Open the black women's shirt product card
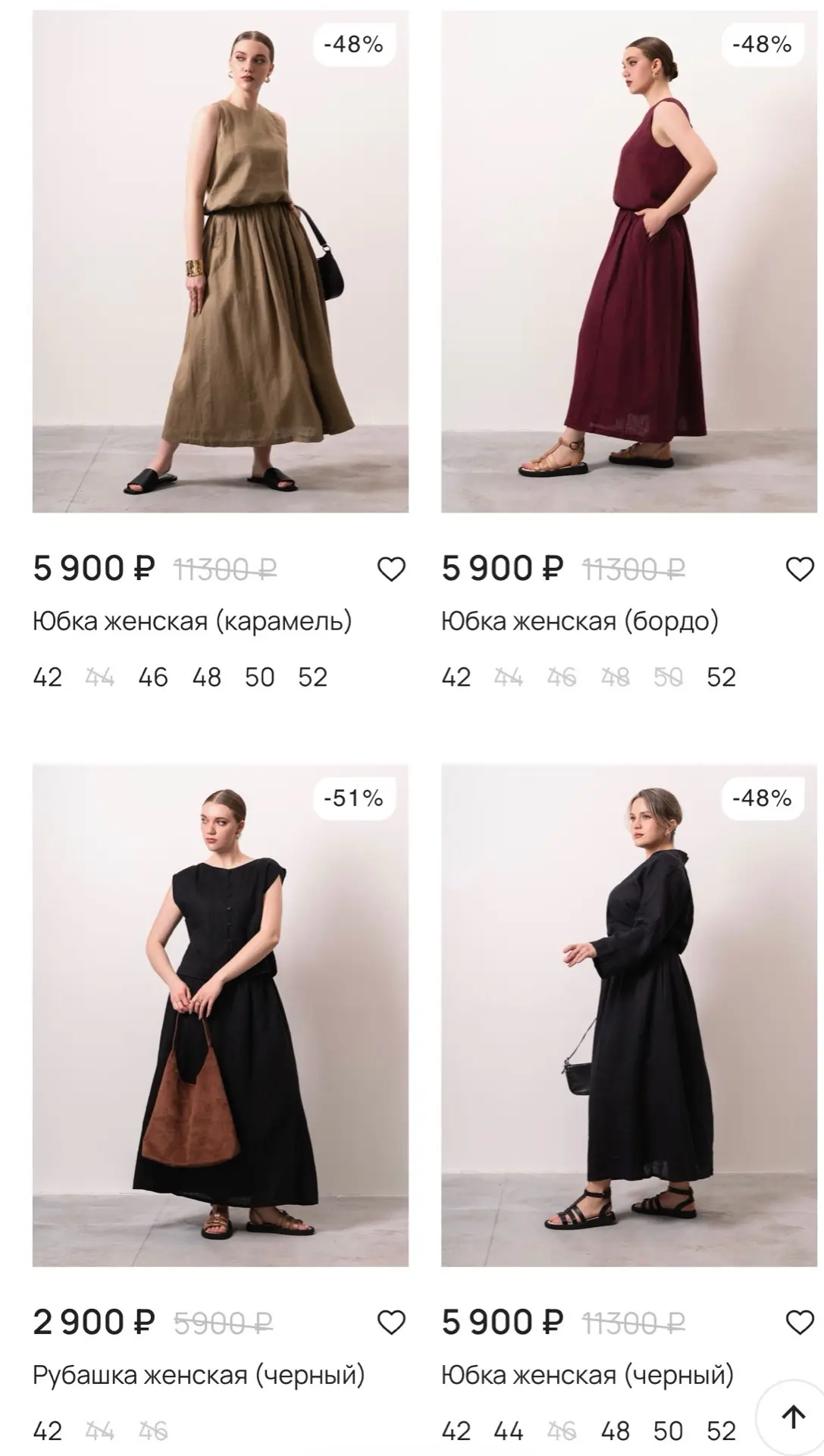The image size is (824, 1456). (x=220, y=1015)
